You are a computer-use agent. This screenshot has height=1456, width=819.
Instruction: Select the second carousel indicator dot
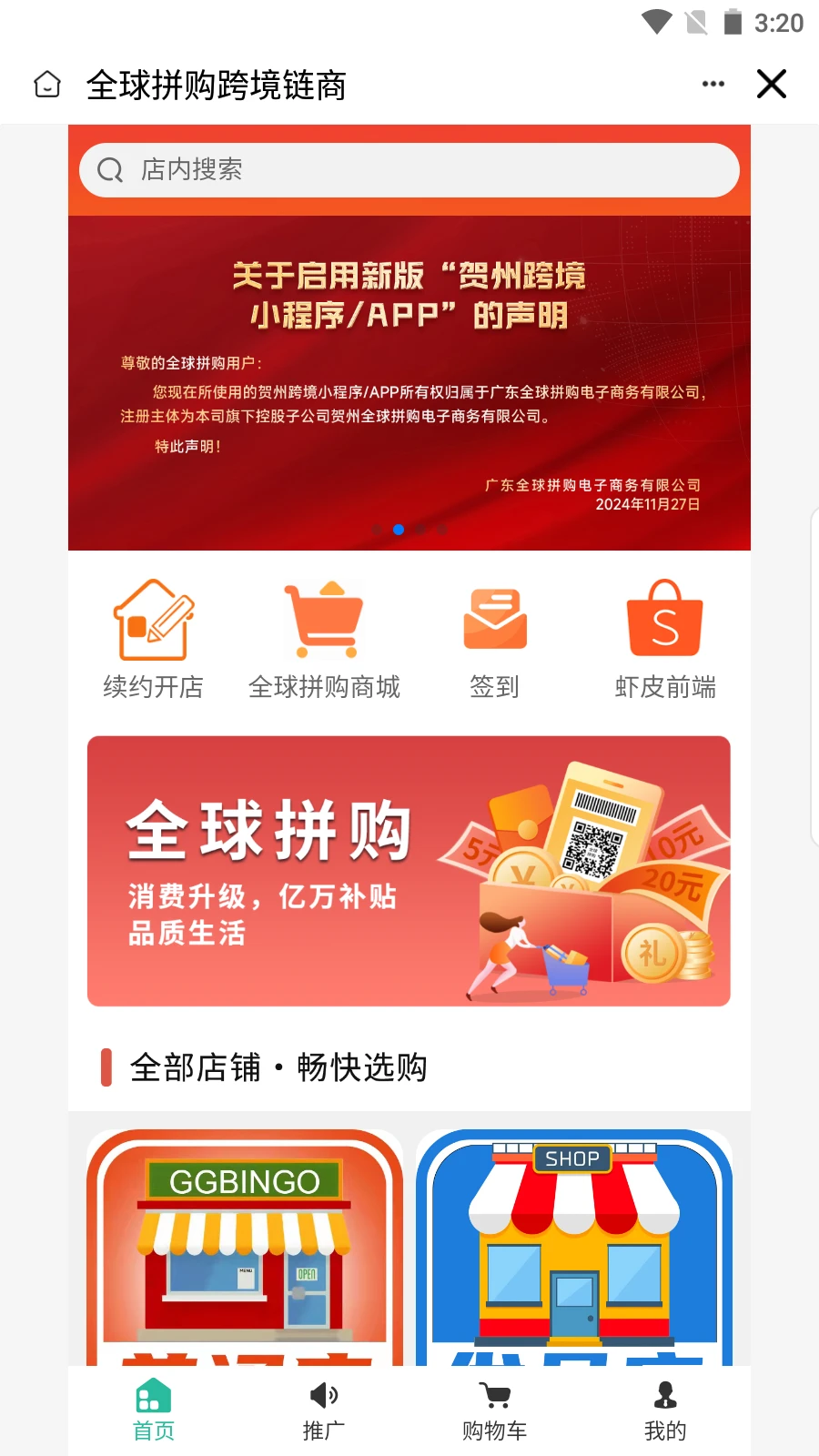click(398, 529)
